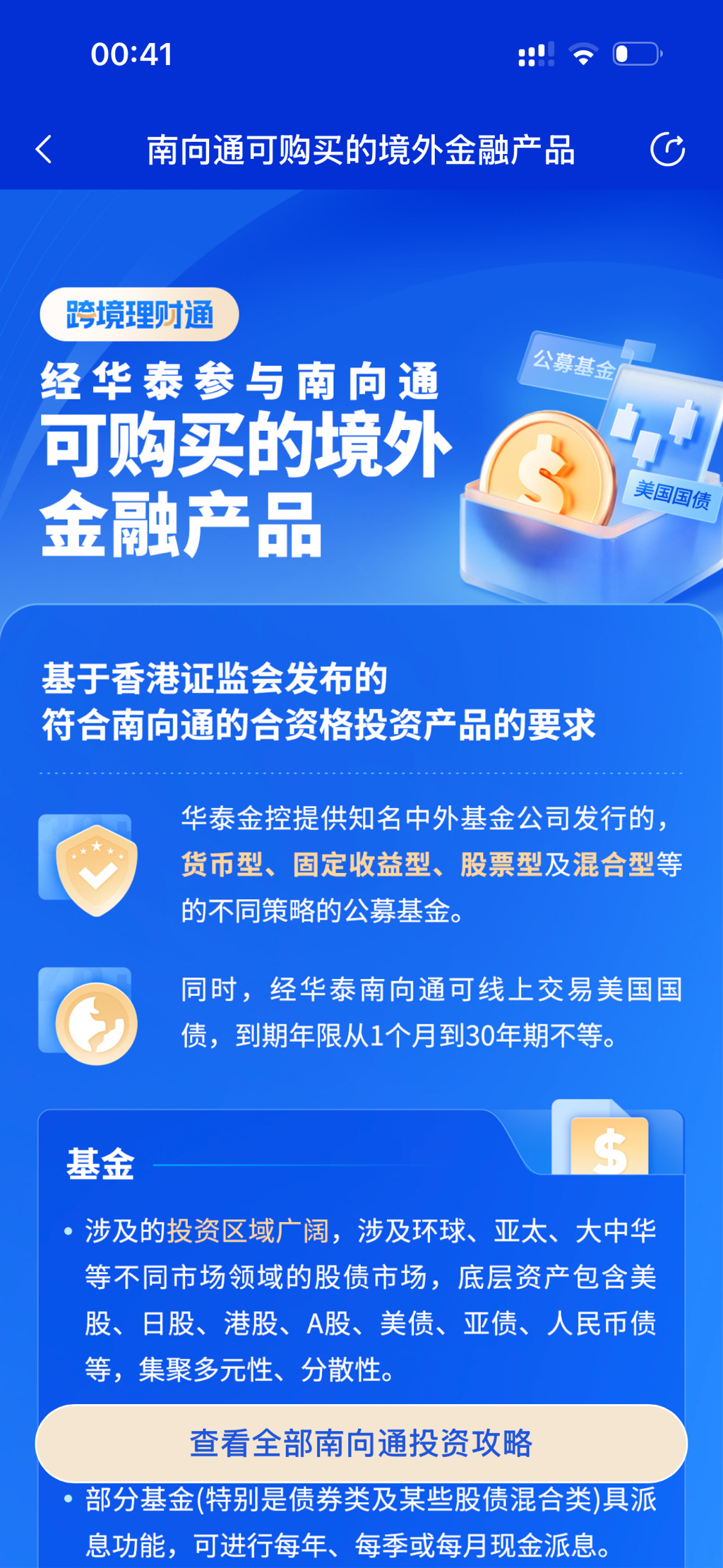Go back to the previous page
The width and height of the screenshot is (723, 1568).
(44, 150)
